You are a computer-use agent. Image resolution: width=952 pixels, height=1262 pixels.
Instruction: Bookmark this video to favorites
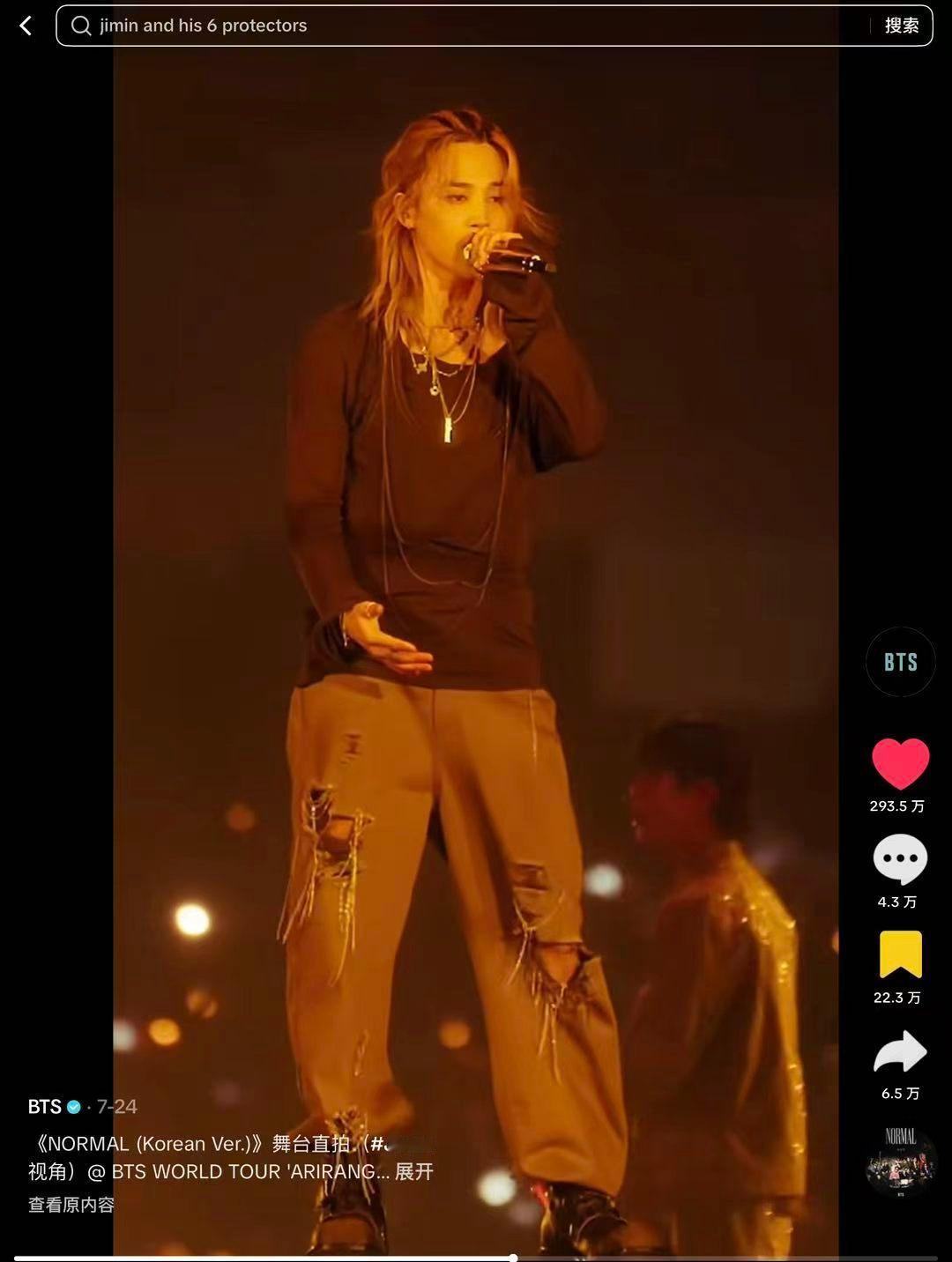(x=900, y=954)
